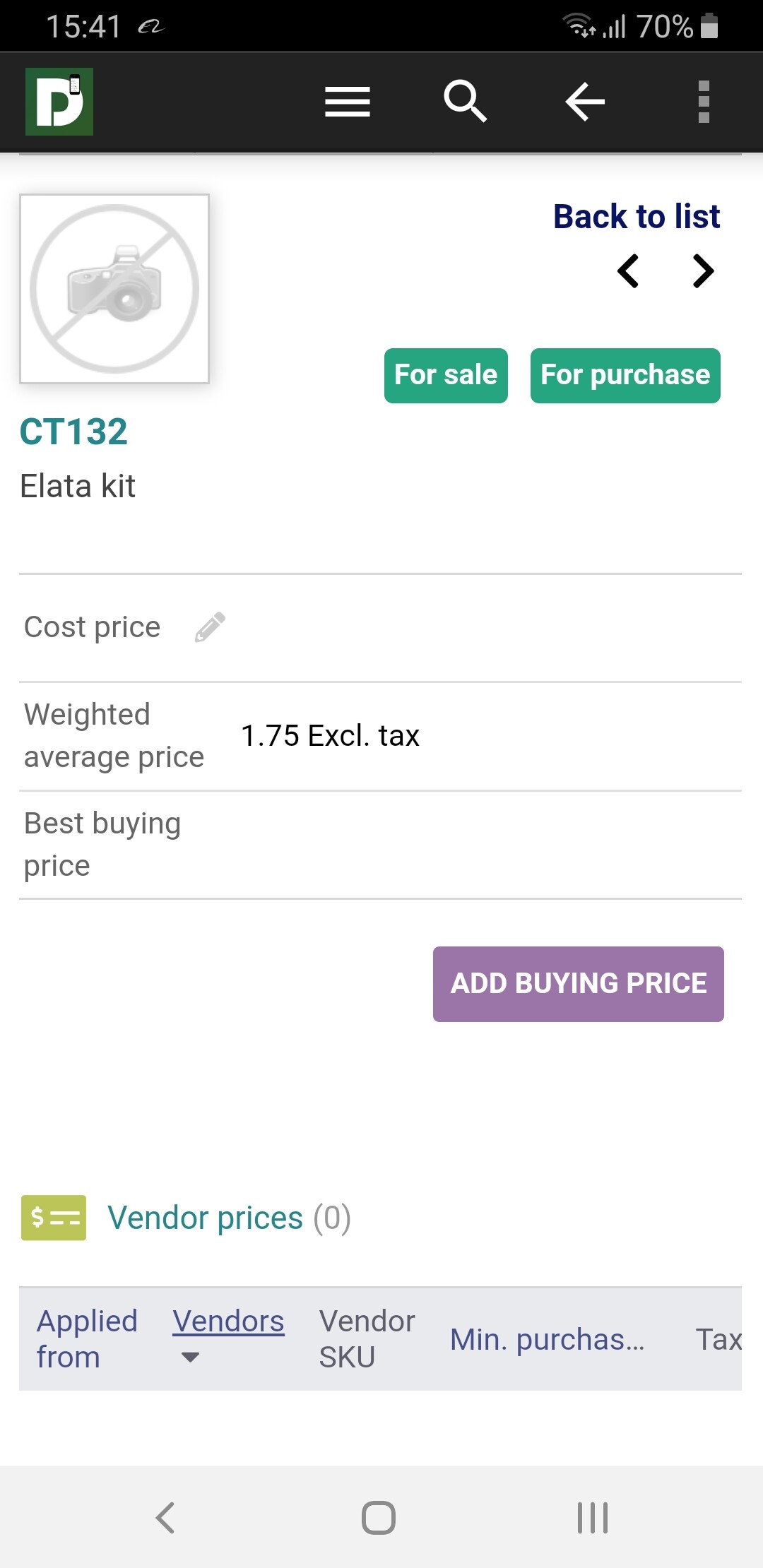763x1568 pixels.
Task: Tap the back arrow in the toolbar
Action: (585, 102)
